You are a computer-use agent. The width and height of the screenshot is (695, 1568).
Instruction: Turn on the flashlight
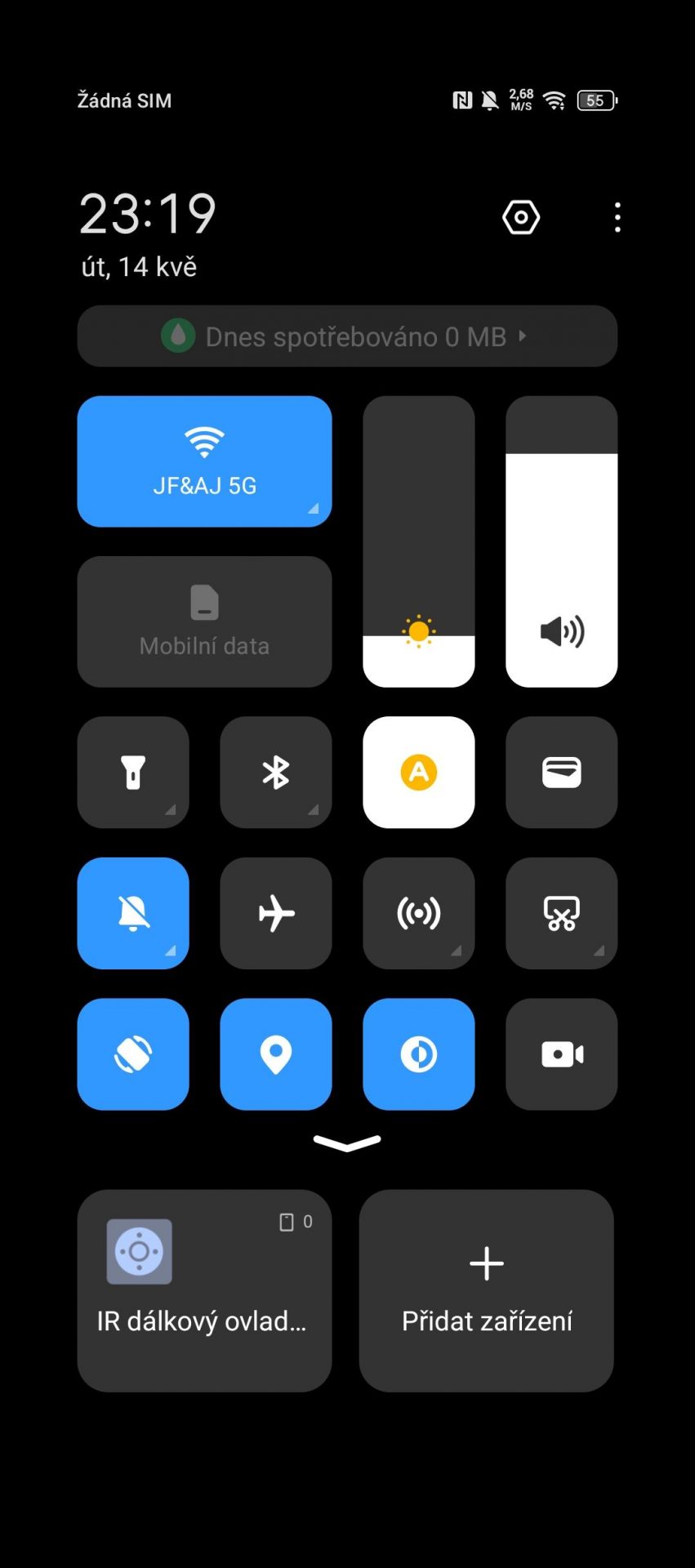(x=133, y=773)
